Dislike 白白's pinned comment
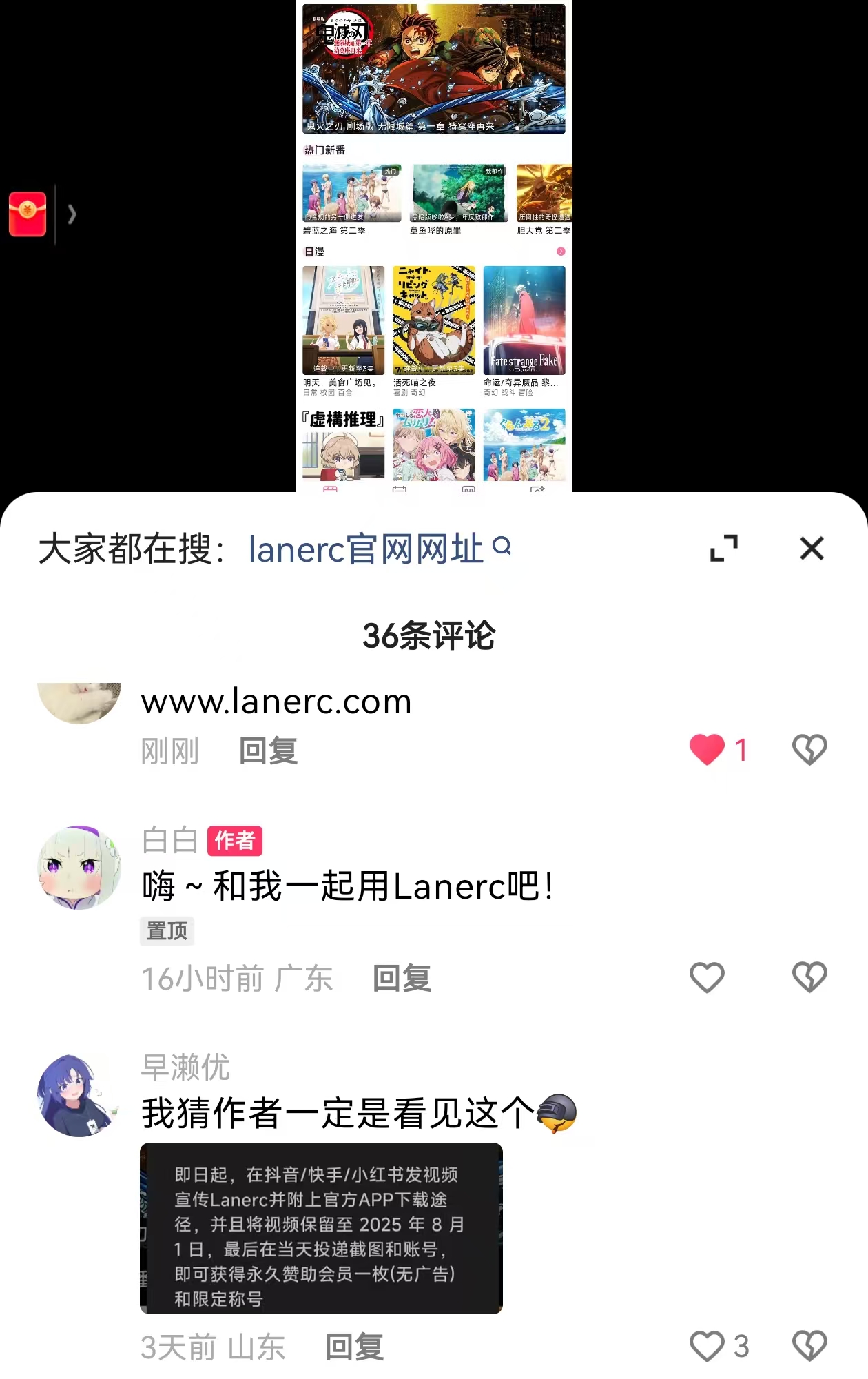The width and height of the screenshot is (868, 1379). [x=809, y=977]
